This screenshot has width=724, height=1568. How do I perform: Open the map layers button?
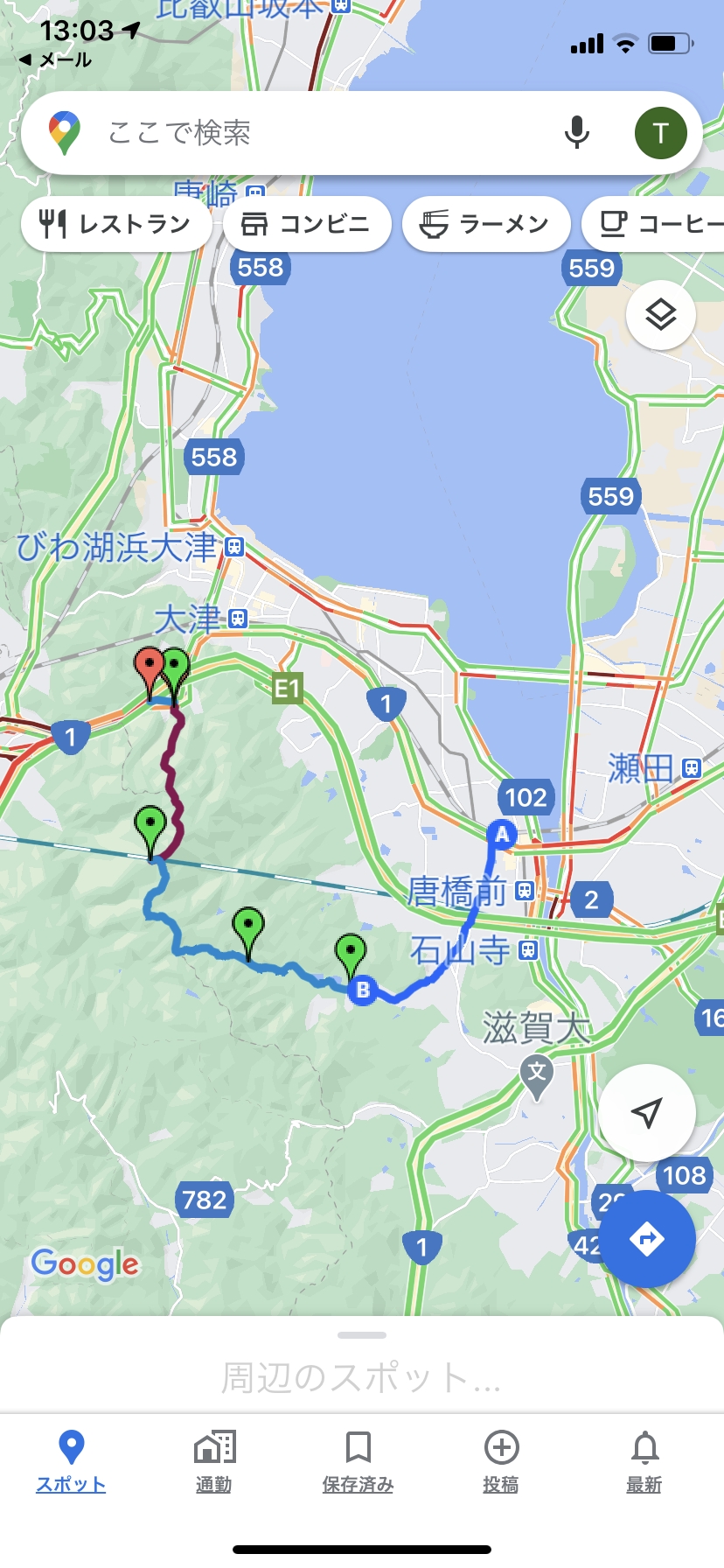[x=660, y=315]
